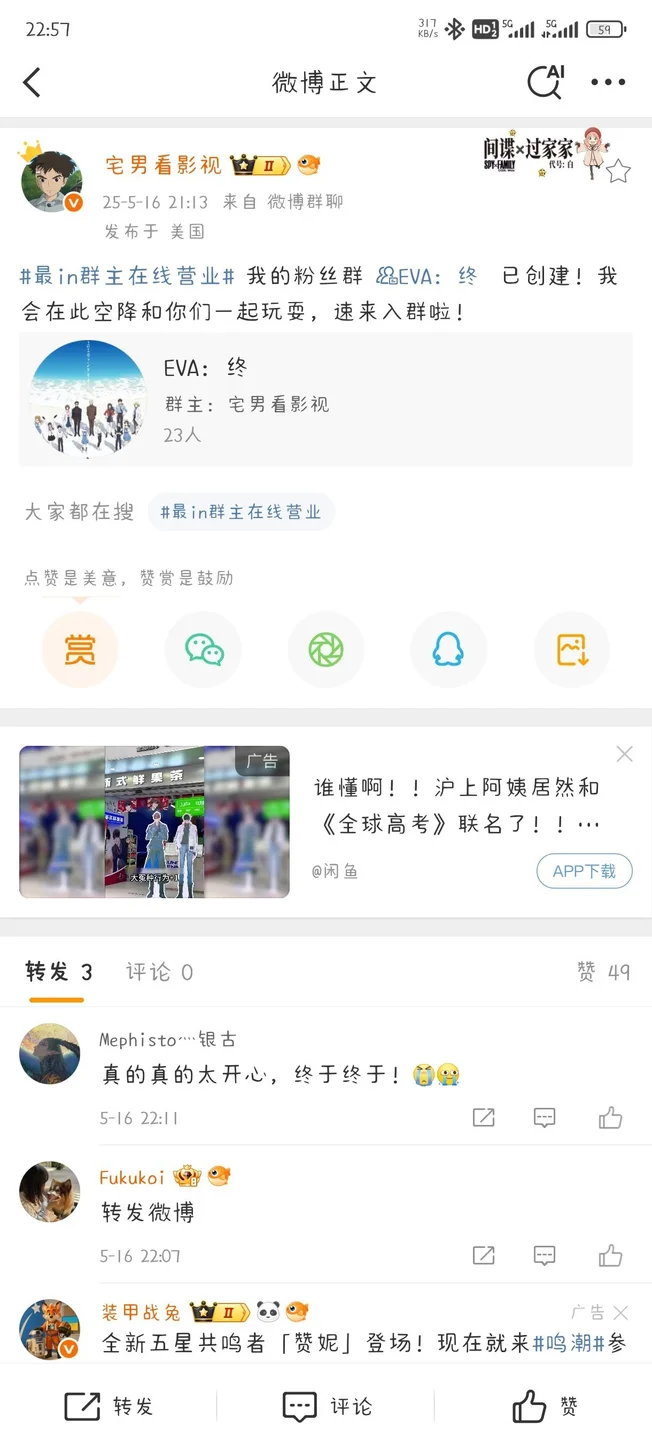
Task: Go back from the Weibo post
Action: pyautogui.click(x=32, y=82)
